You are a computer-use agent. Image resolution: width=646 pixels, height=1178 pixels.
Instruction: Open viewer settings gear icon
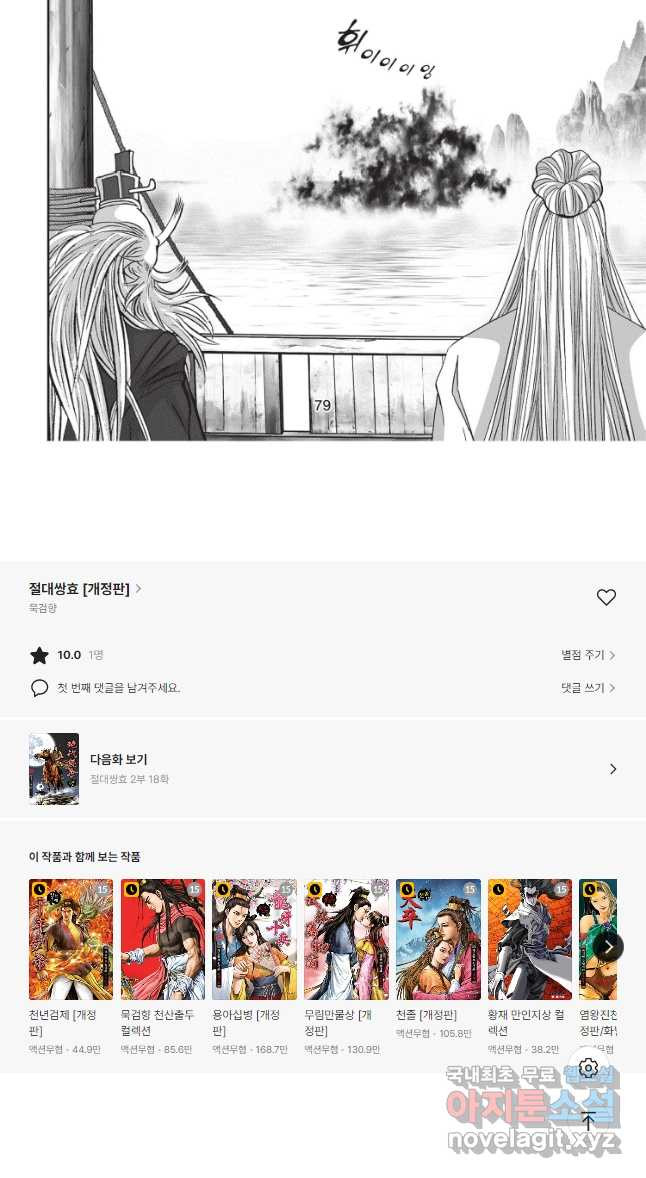click(x=588, y=1068)
